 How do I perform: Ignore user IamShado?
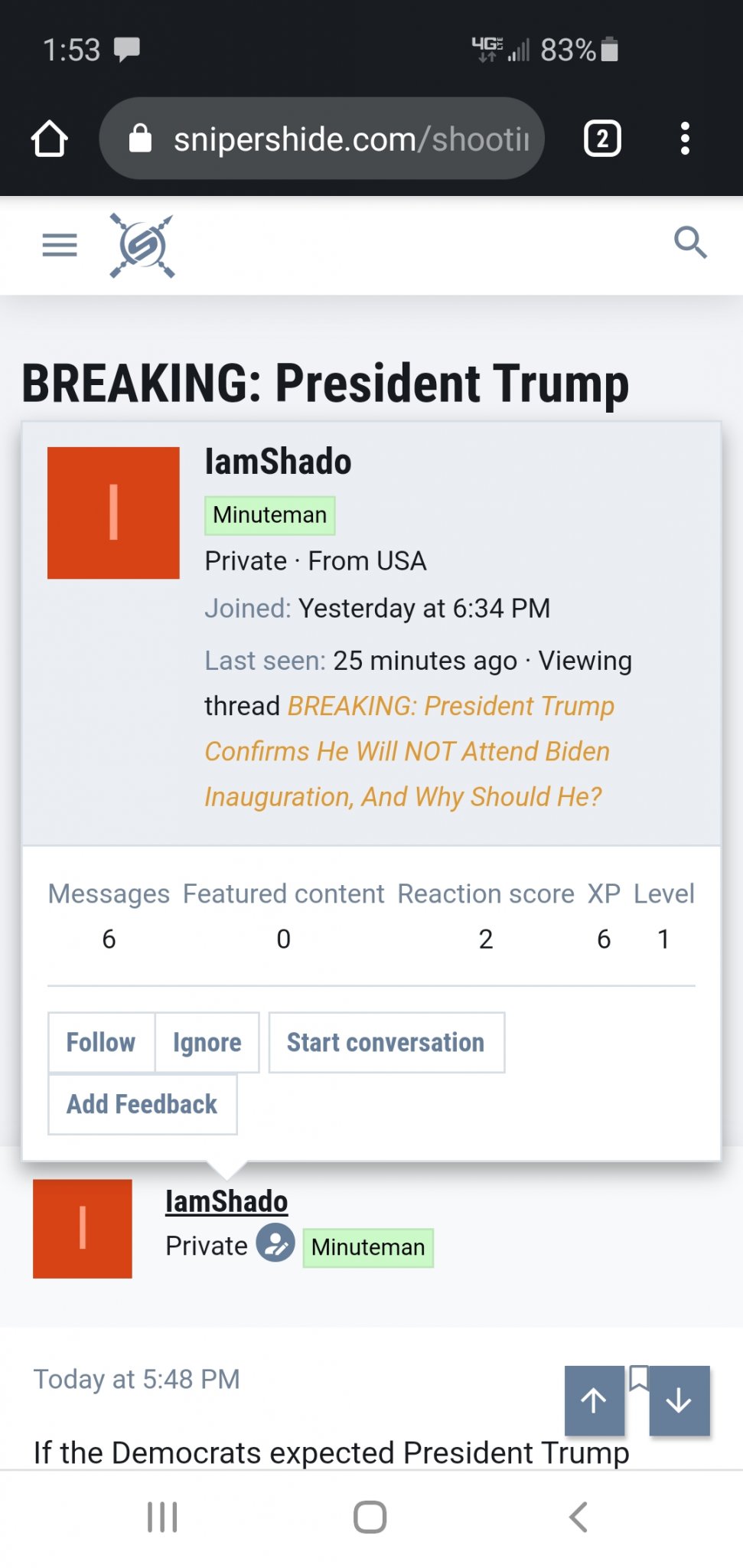207,1042
